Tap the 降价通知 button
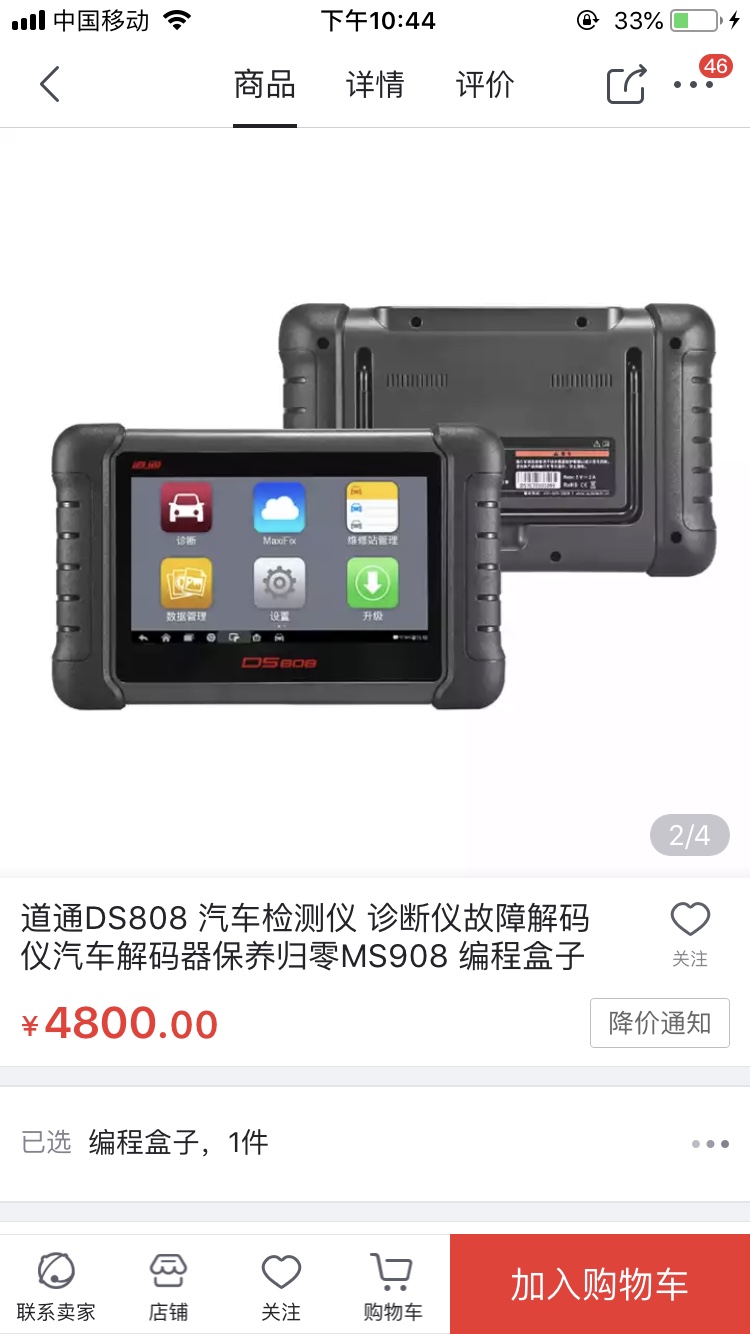This screenshot has width=750, height=1334. pyautogui.click(x=659, y=1022)
